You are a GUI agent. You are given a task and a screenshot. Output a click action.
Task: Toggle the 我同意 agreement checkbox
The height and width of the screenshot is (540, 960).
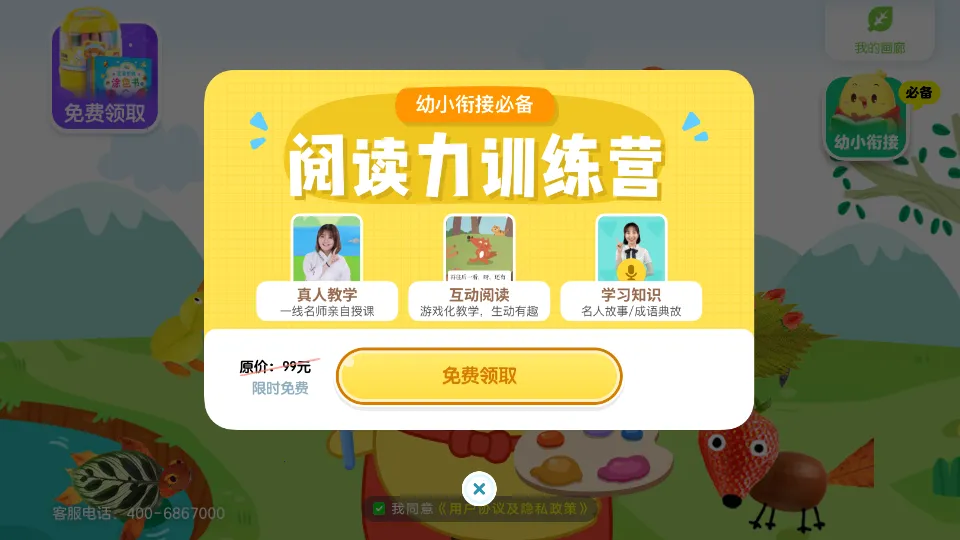click(x=379, y=509)
